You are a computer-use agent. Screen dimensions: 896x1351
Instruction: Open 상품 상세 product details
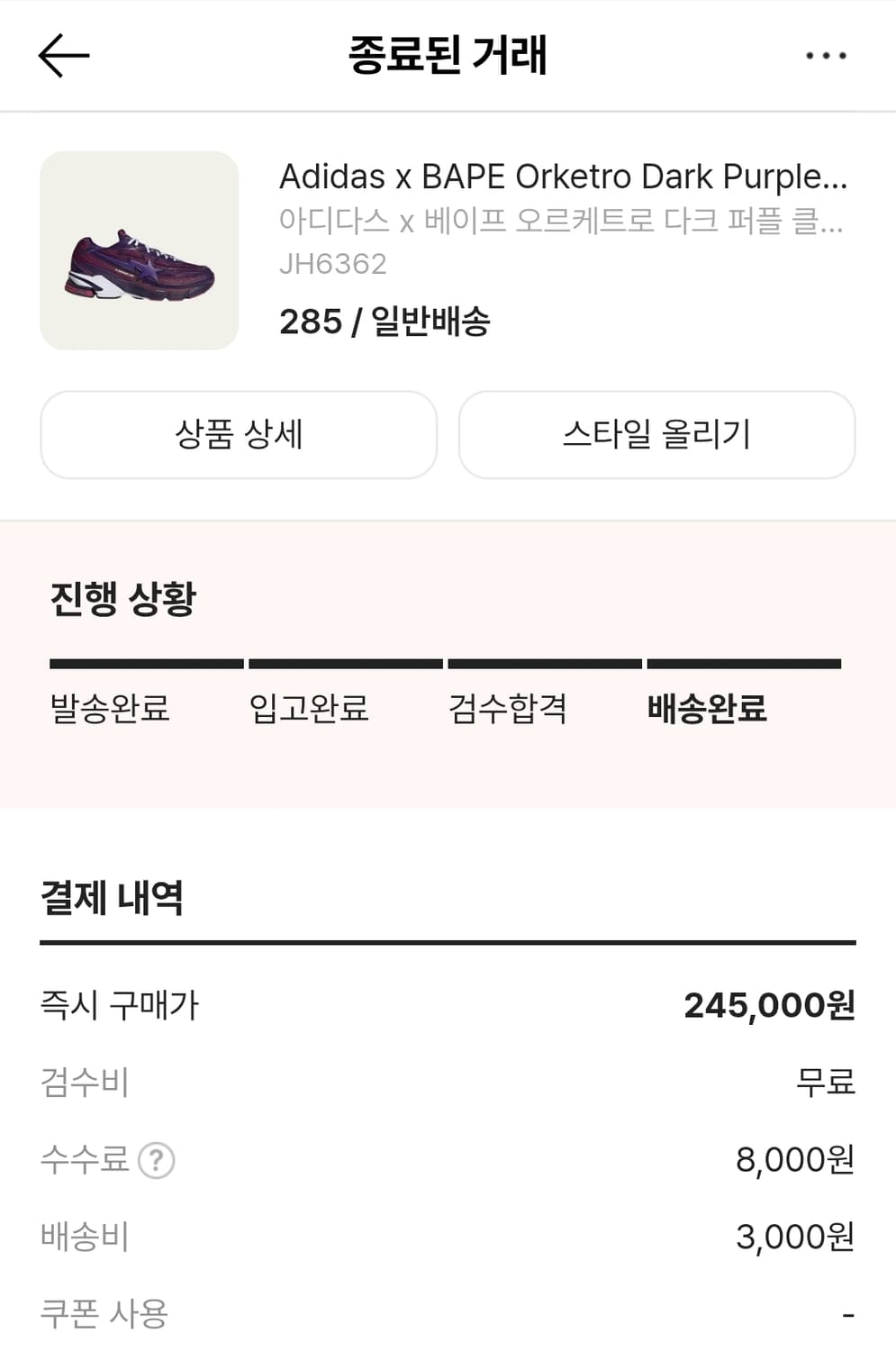pyautogui.click(x=238, y=435)
